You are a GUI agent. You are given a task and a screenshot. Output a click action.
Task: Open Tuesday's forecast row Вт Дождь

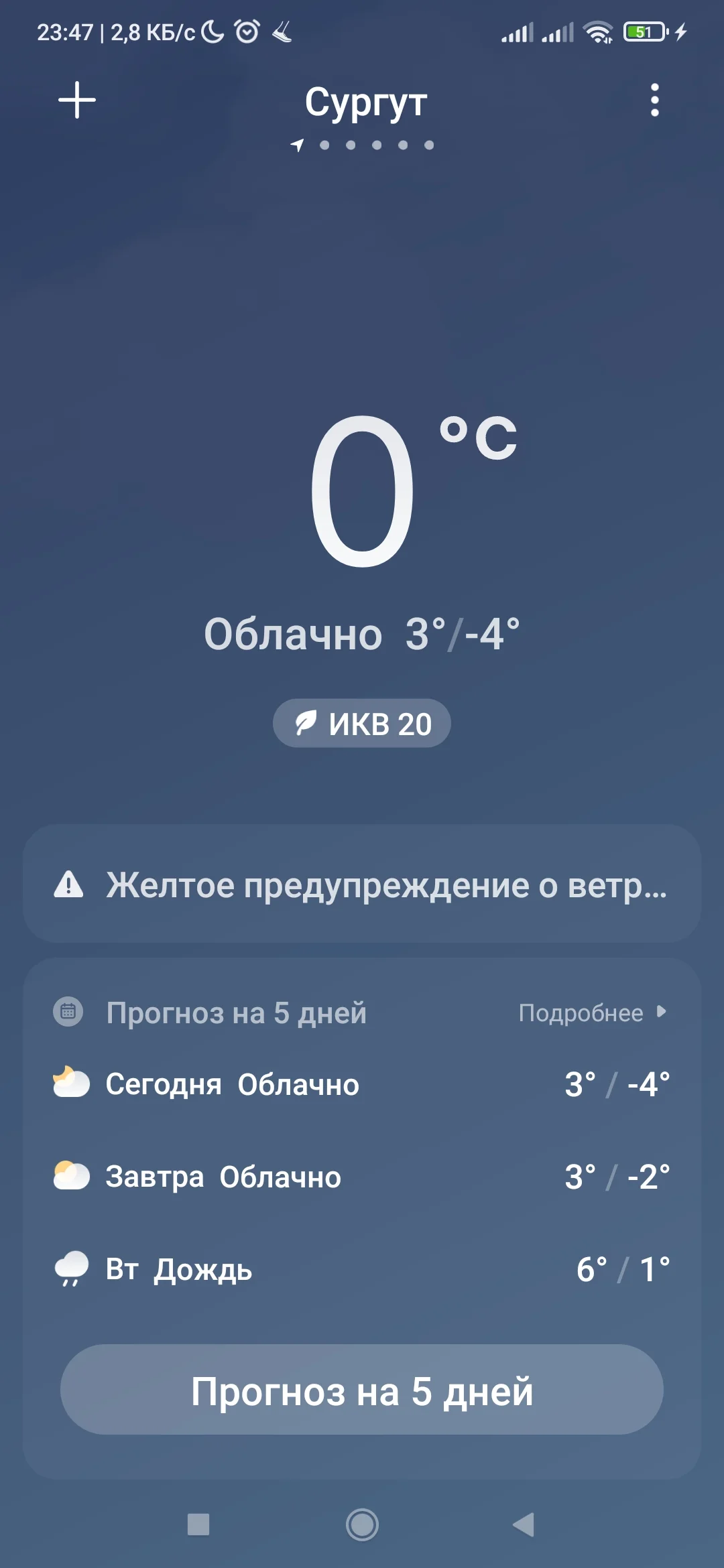362,1269
